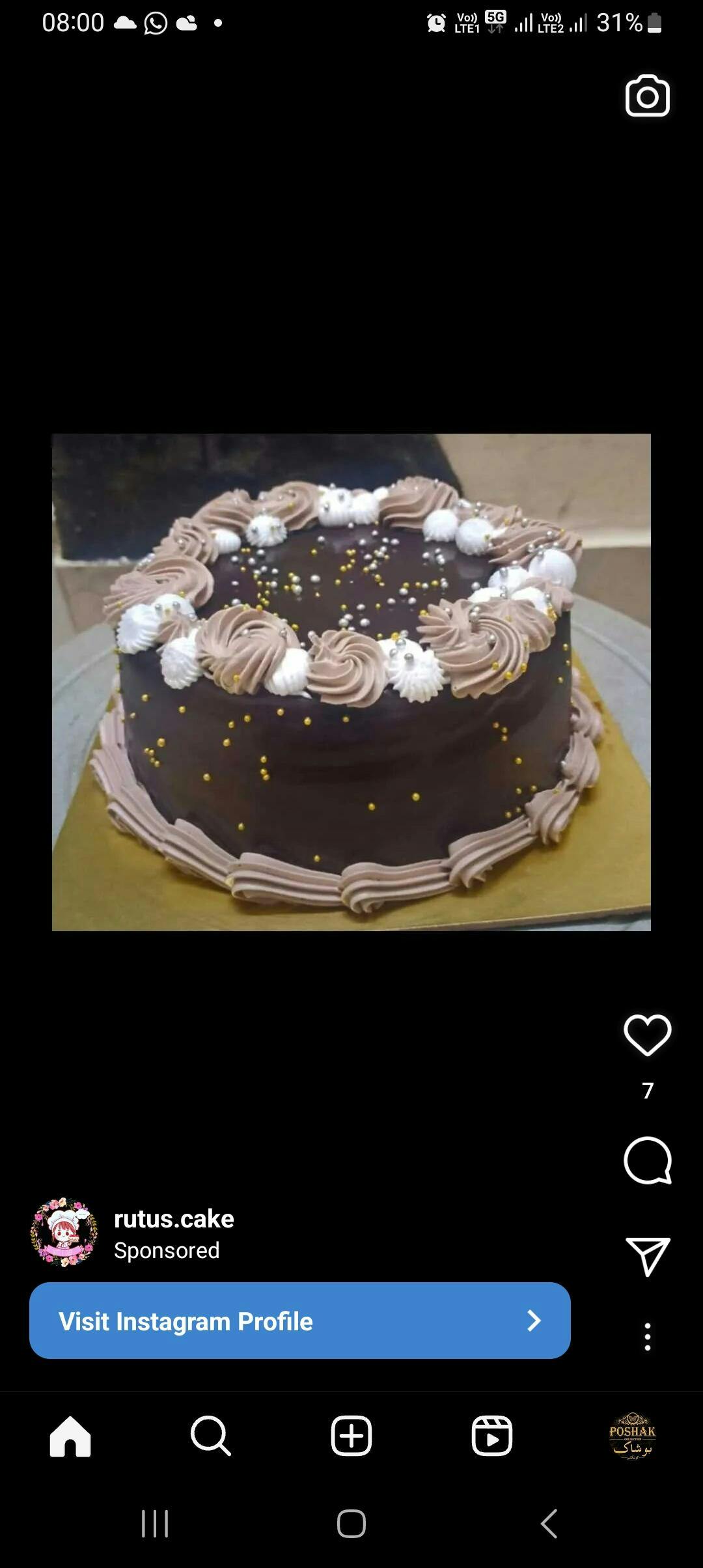Open recent apps from navigation bar
Image resolution: width=703 pixels, height=1568 pixels.
click(155, 1524)
